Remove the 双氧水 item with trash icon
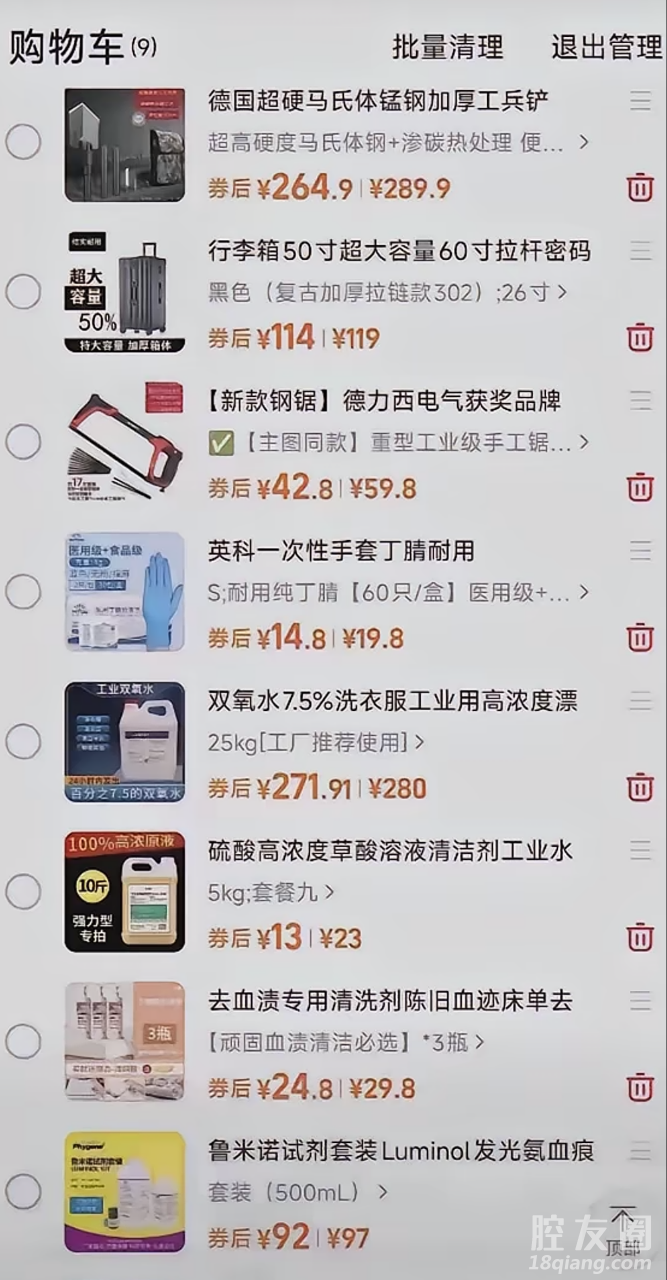The width and height of the screenshot is (667, 1280). coord(640,787)
